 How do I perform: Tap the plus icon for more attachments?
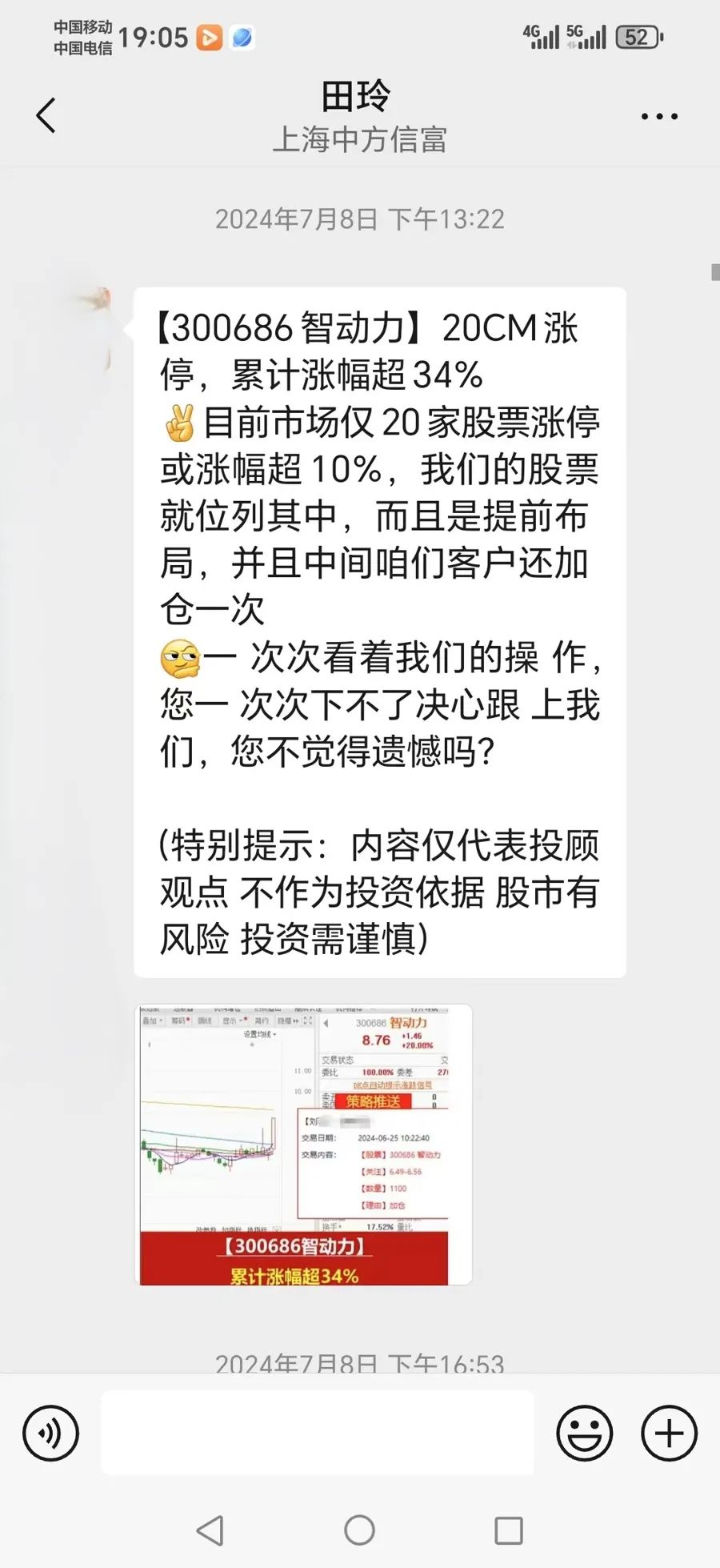(666, 1433)
